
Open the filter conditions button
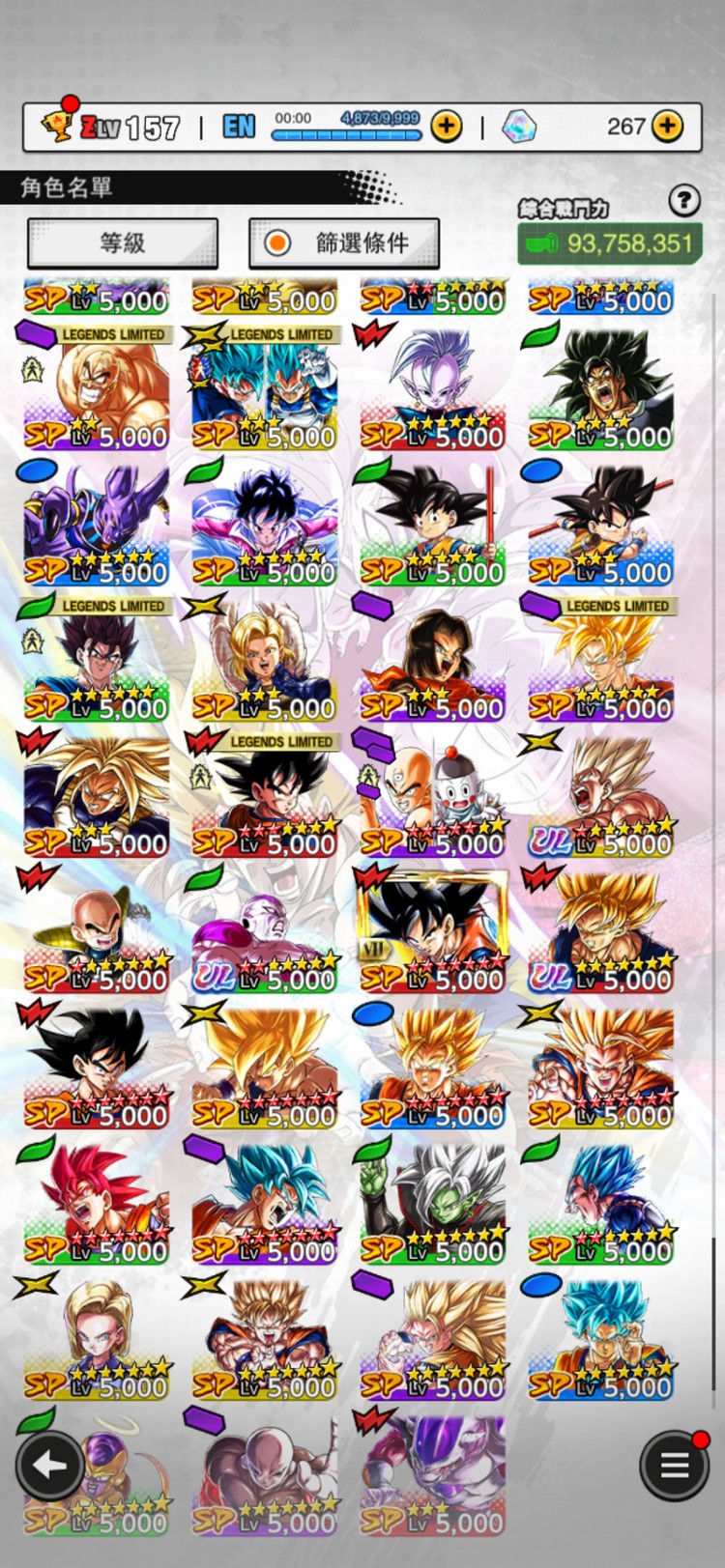click(344, 242)
